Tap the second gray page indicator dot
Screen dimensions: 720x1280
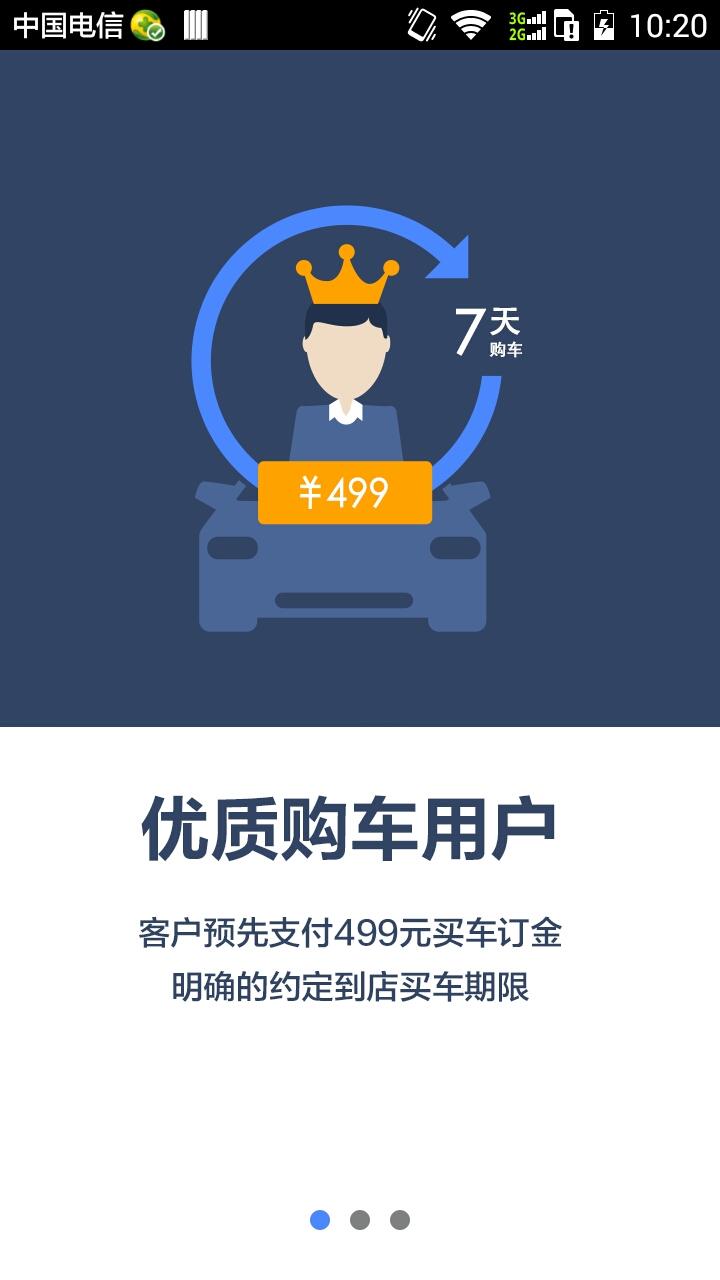[x=360, y=1218]
